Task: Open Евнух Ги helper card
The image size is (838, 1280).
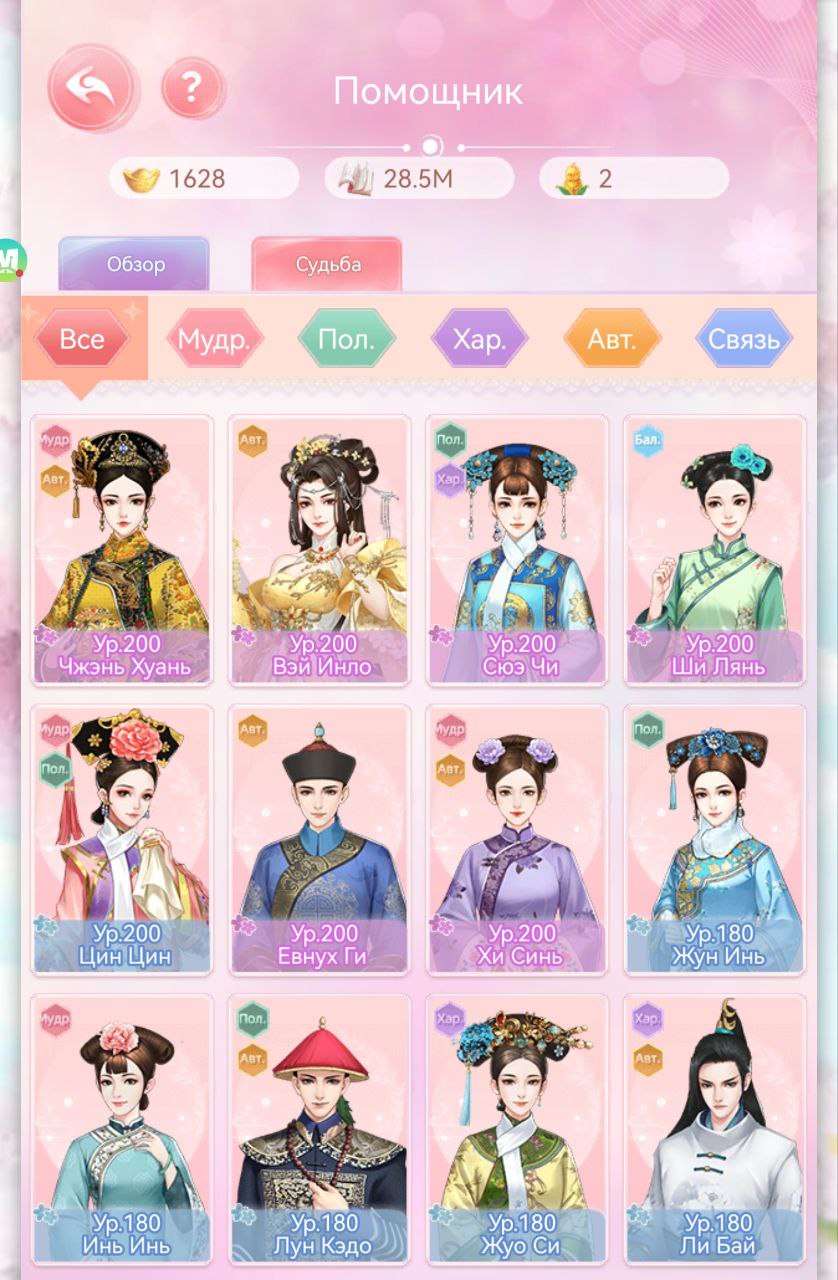Action: tap(319, 840)
